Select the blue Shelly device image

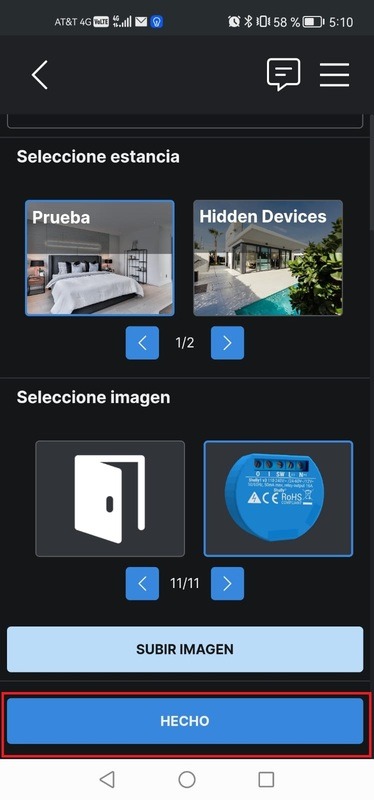pyautogui.click(x=278, y=498)
